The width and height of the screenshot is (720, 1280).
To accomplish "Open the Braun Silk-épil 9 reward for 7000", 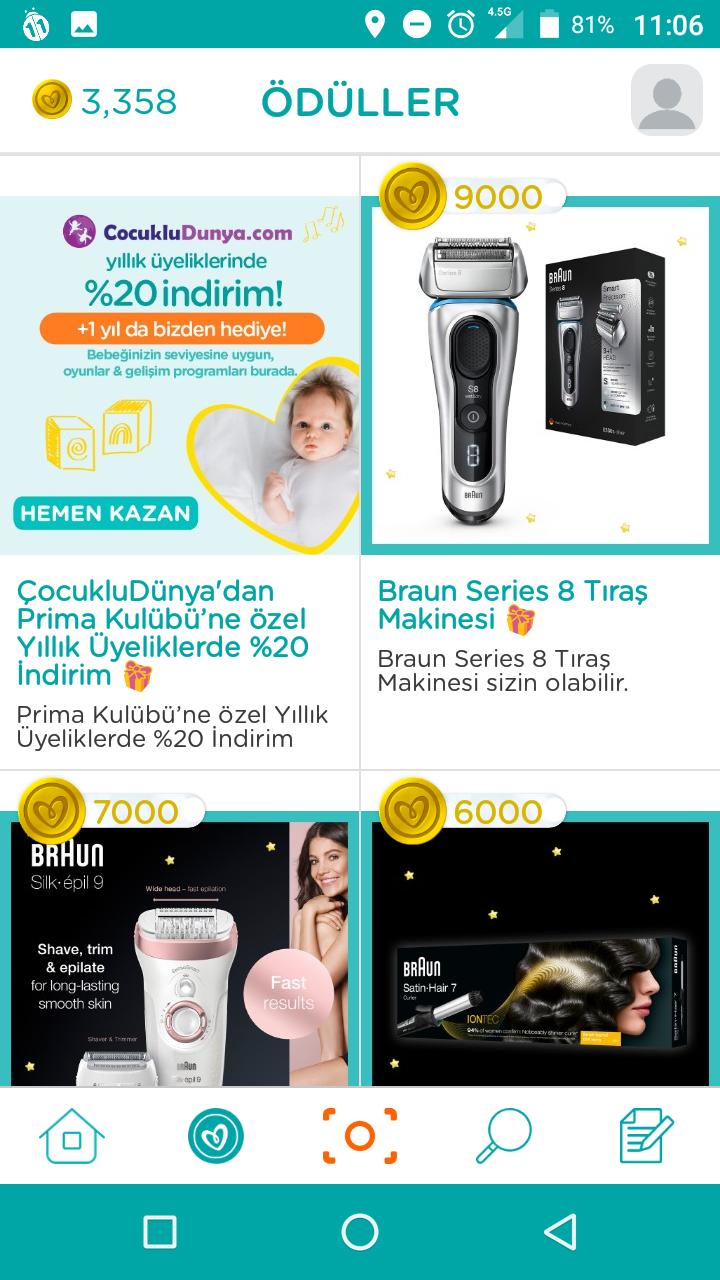I will 180,930.
